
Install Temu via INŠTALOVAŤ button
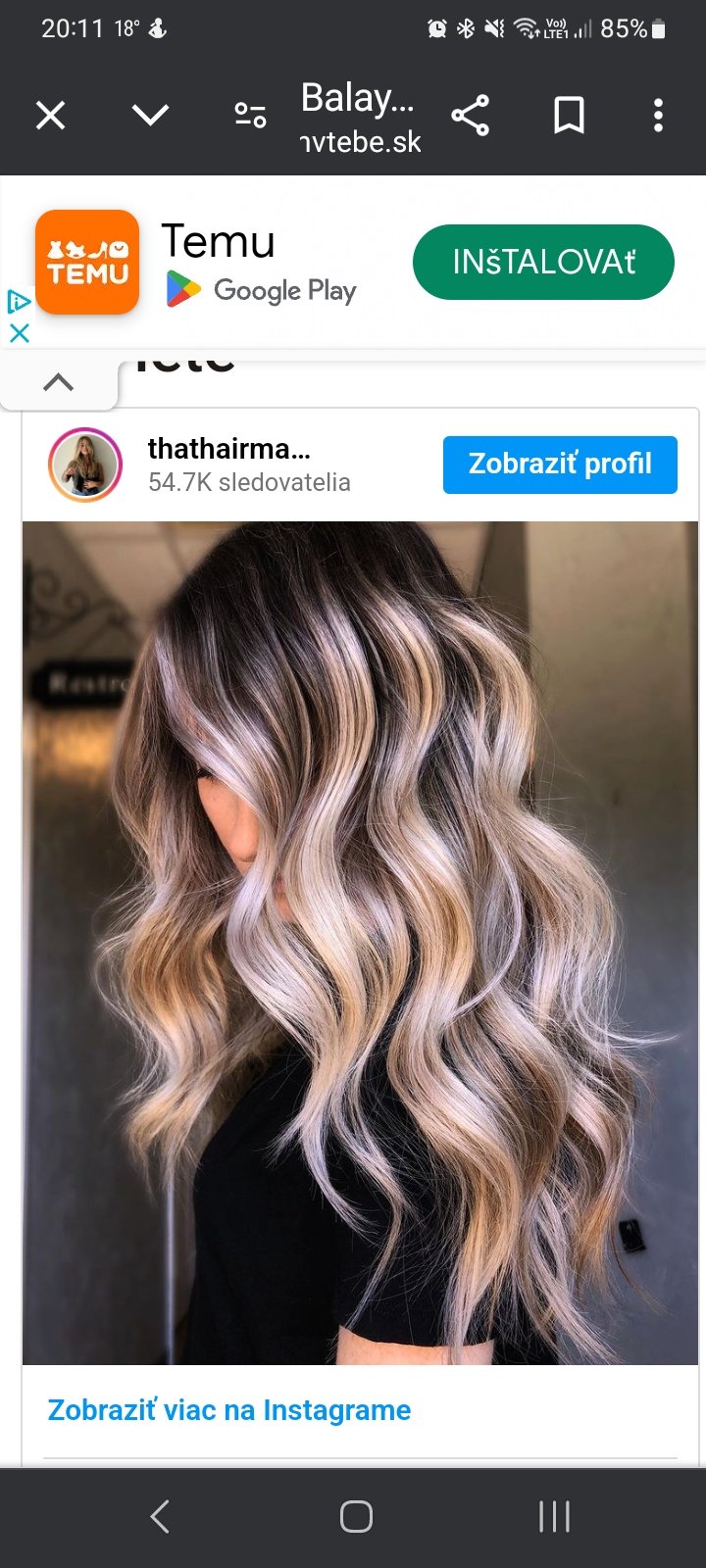click(543, 263)
